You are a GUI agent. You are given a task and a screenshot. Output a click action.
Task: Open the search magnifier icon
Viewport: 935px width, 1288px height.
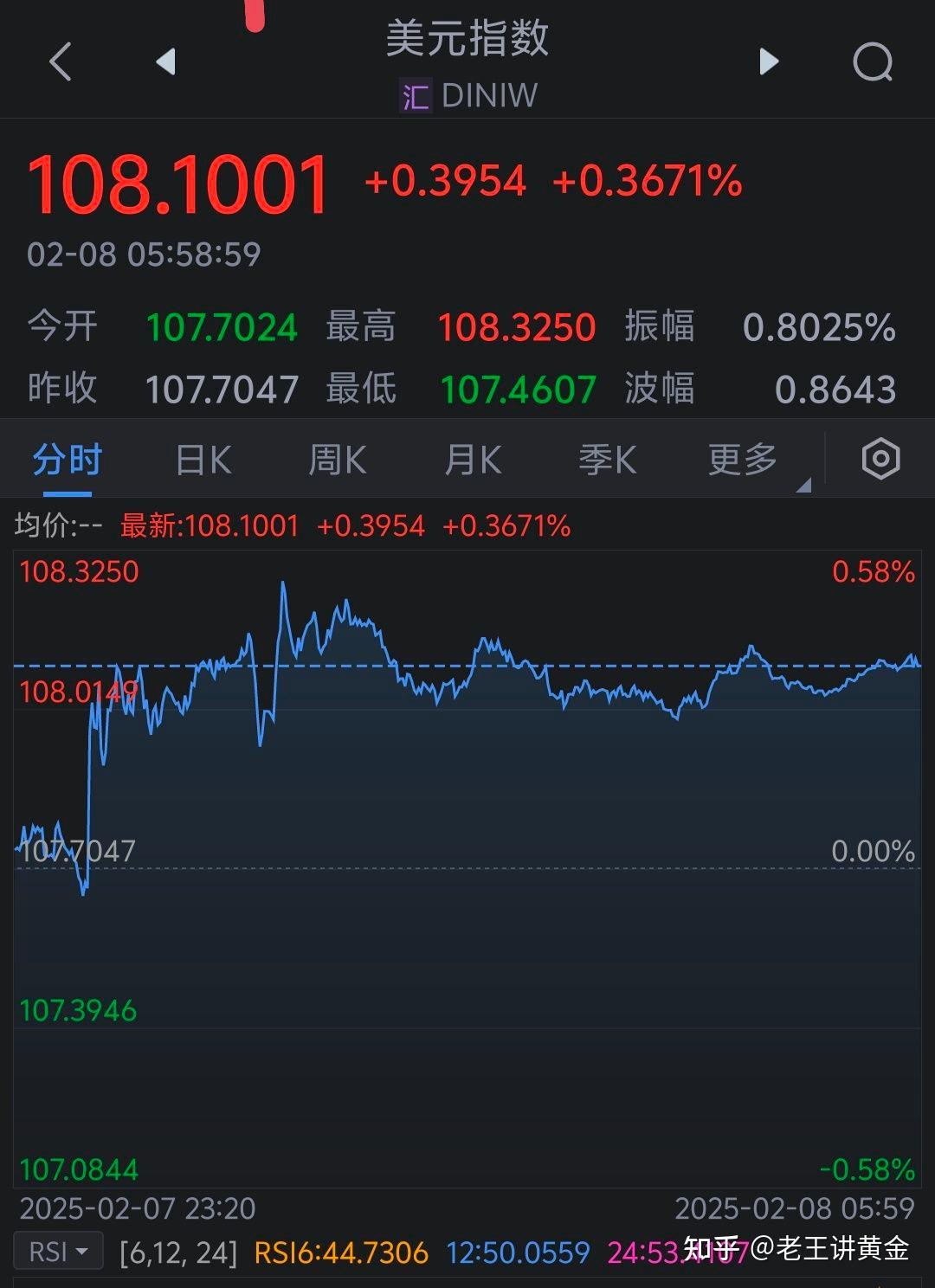tap(872, 62)
